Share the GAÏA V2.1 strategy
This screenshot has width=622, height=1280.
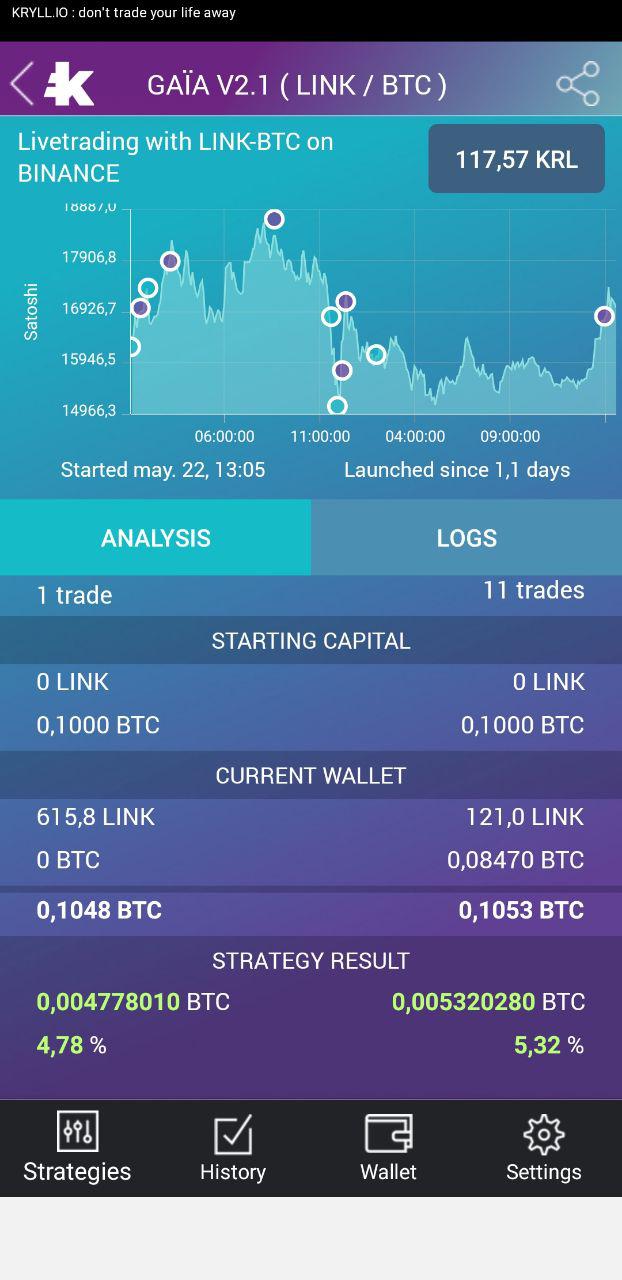tap(577, 84)
